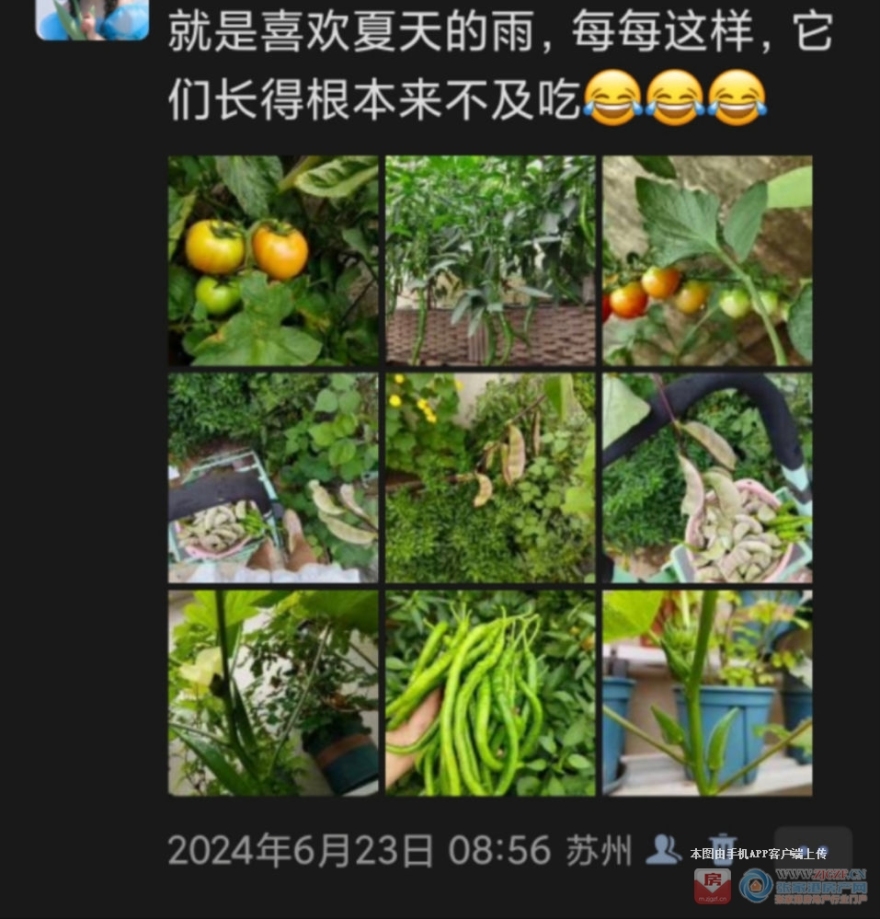View the handful of green peppers photo
Screen dimensions: 880x919
(x=490, y=693)
